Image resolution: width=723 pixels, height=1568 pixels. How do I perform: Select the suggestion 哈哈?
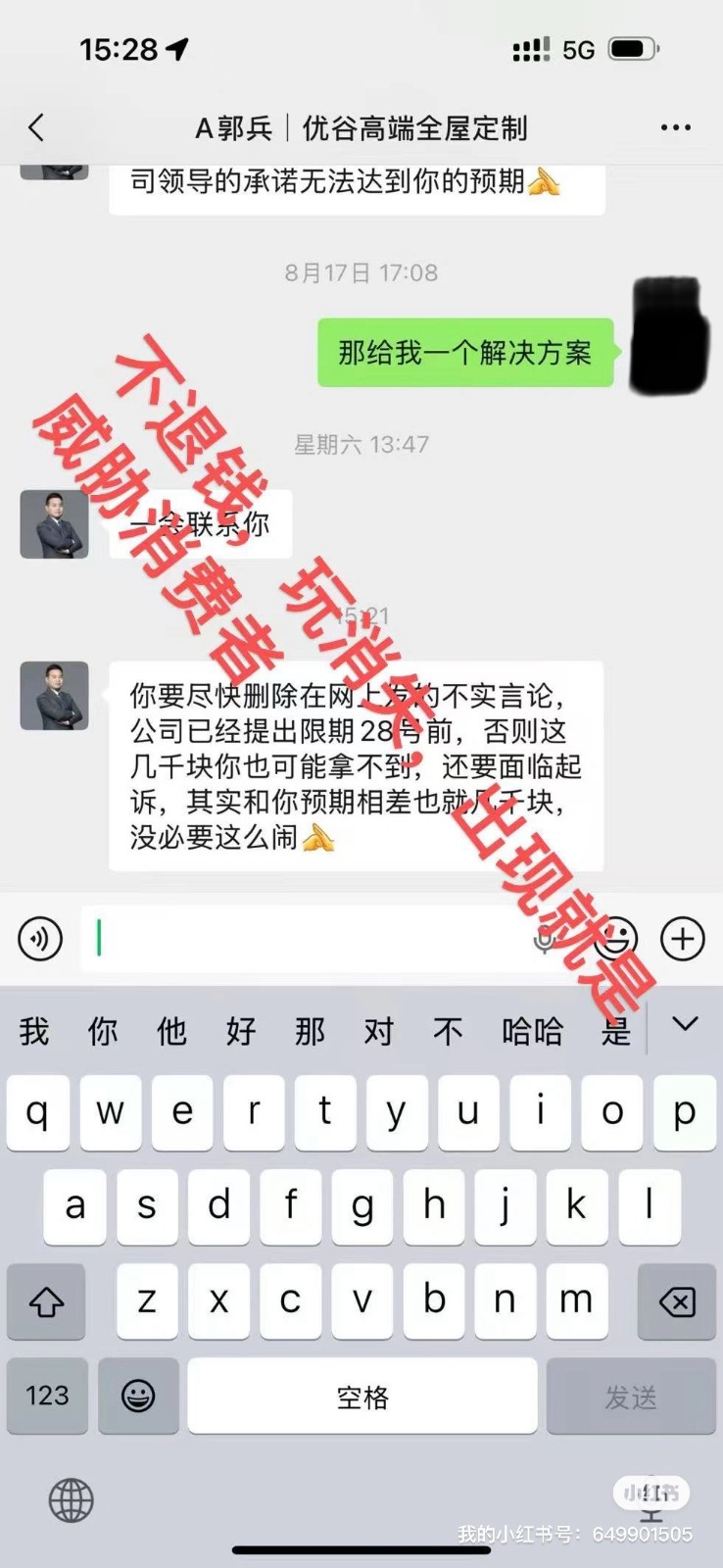pos(532,1031)
